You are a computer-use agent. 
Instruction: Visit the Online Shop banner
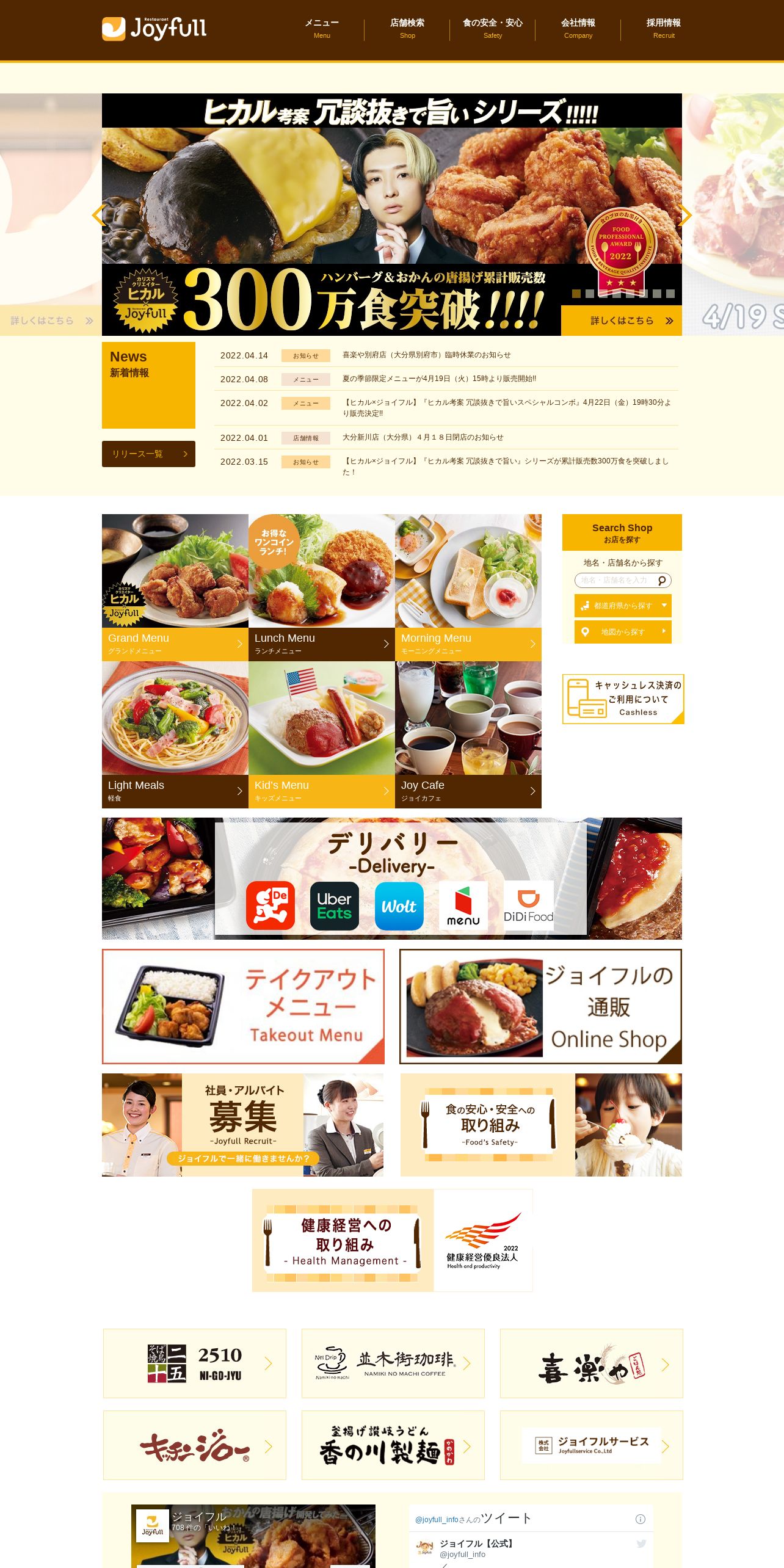click(540, 1006)
